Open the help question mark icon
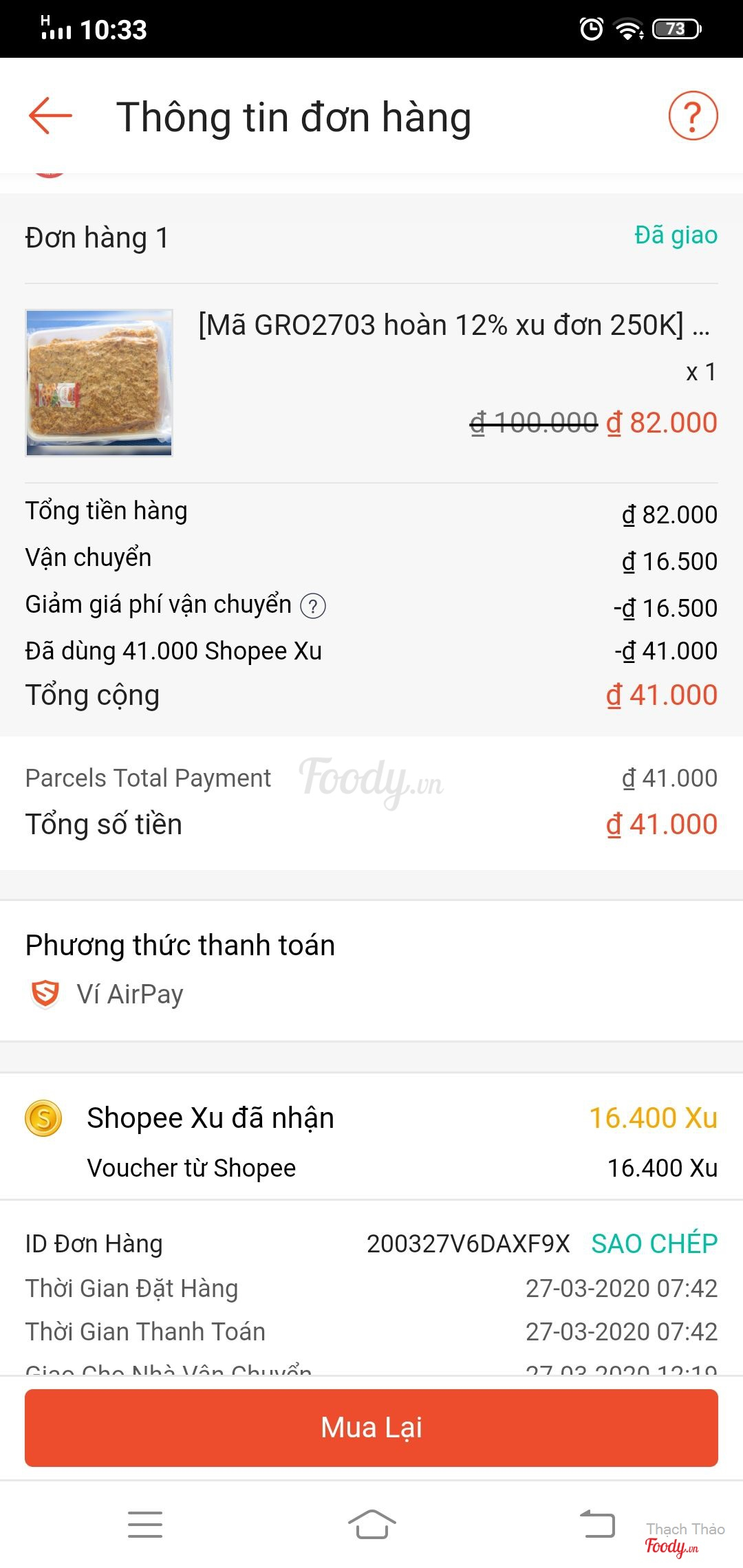This screenshot has height=1568, width=743. pyautogui.click(x=692, y=116)
